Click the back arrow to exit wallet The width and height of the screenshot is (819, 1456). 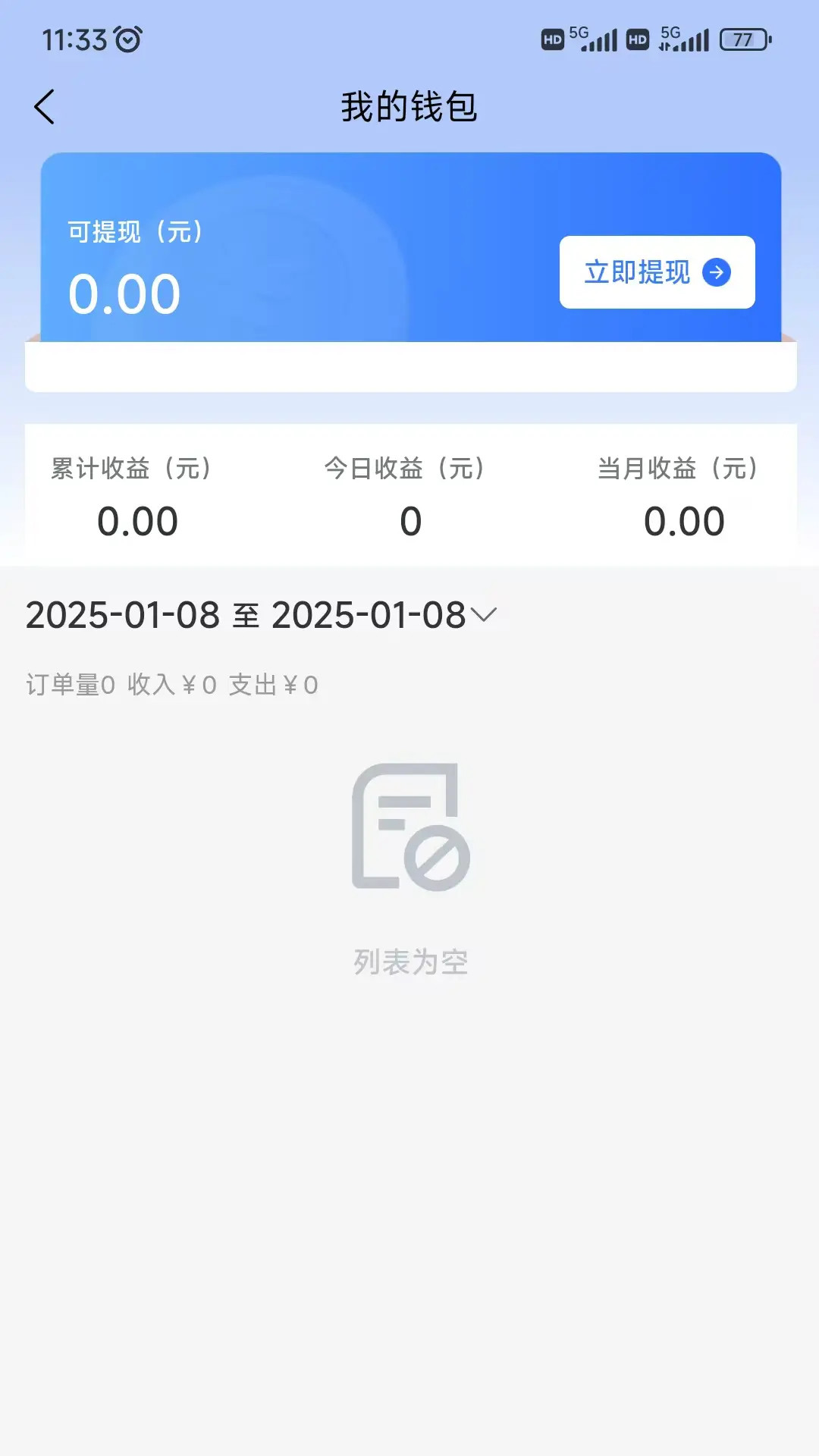point(45,107)
